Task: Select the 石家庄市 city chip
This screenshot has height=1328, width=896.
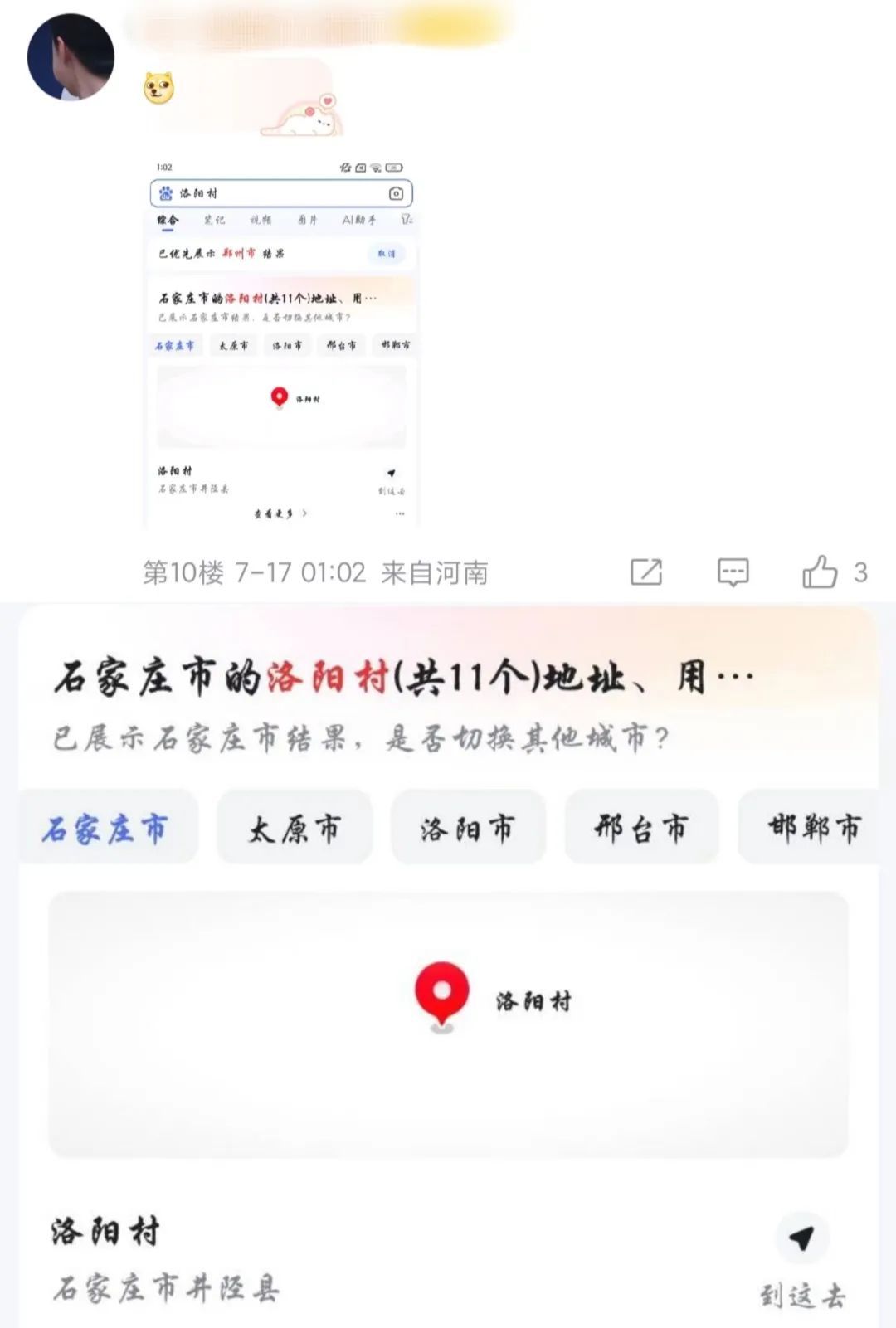Action: pos(108,827)
